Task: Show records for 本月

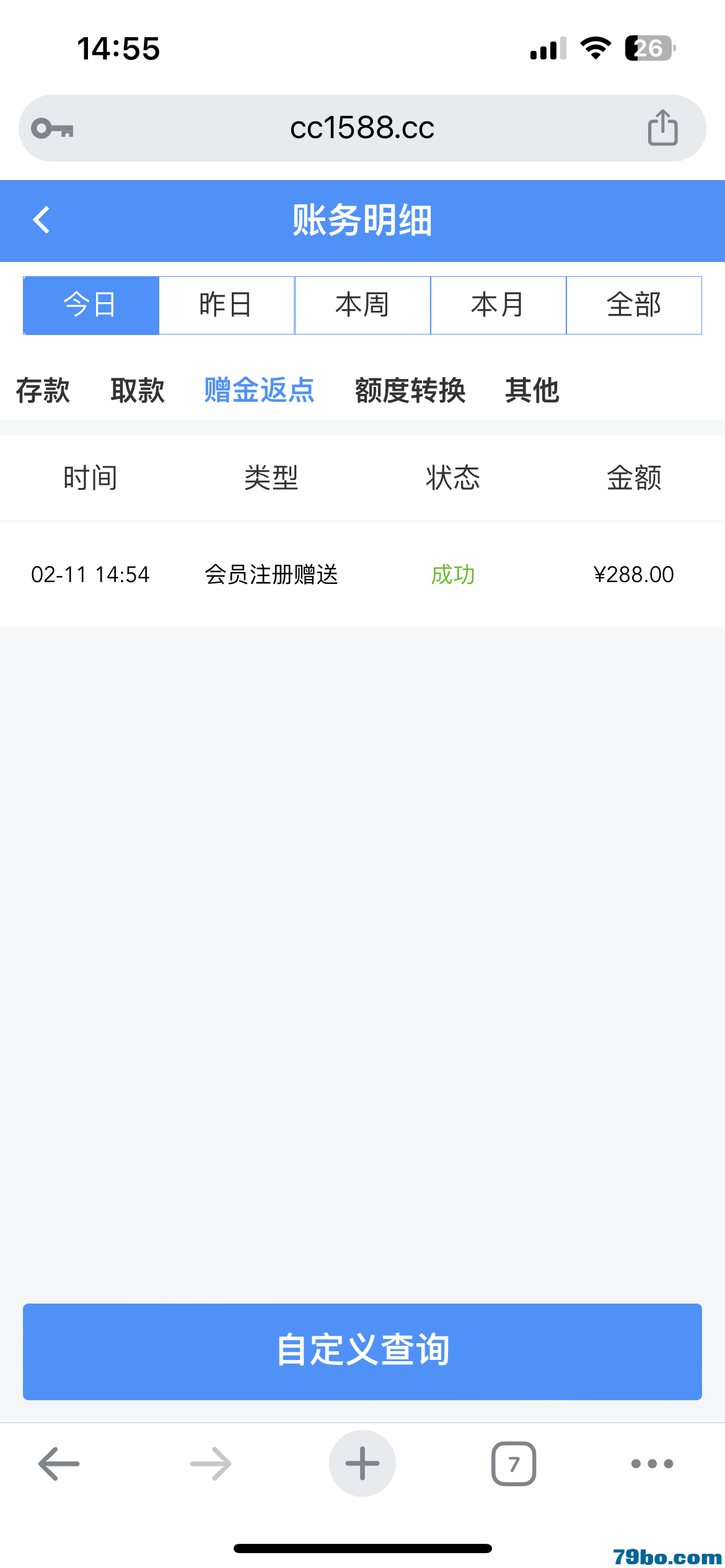Action: (x=498, y=305)
